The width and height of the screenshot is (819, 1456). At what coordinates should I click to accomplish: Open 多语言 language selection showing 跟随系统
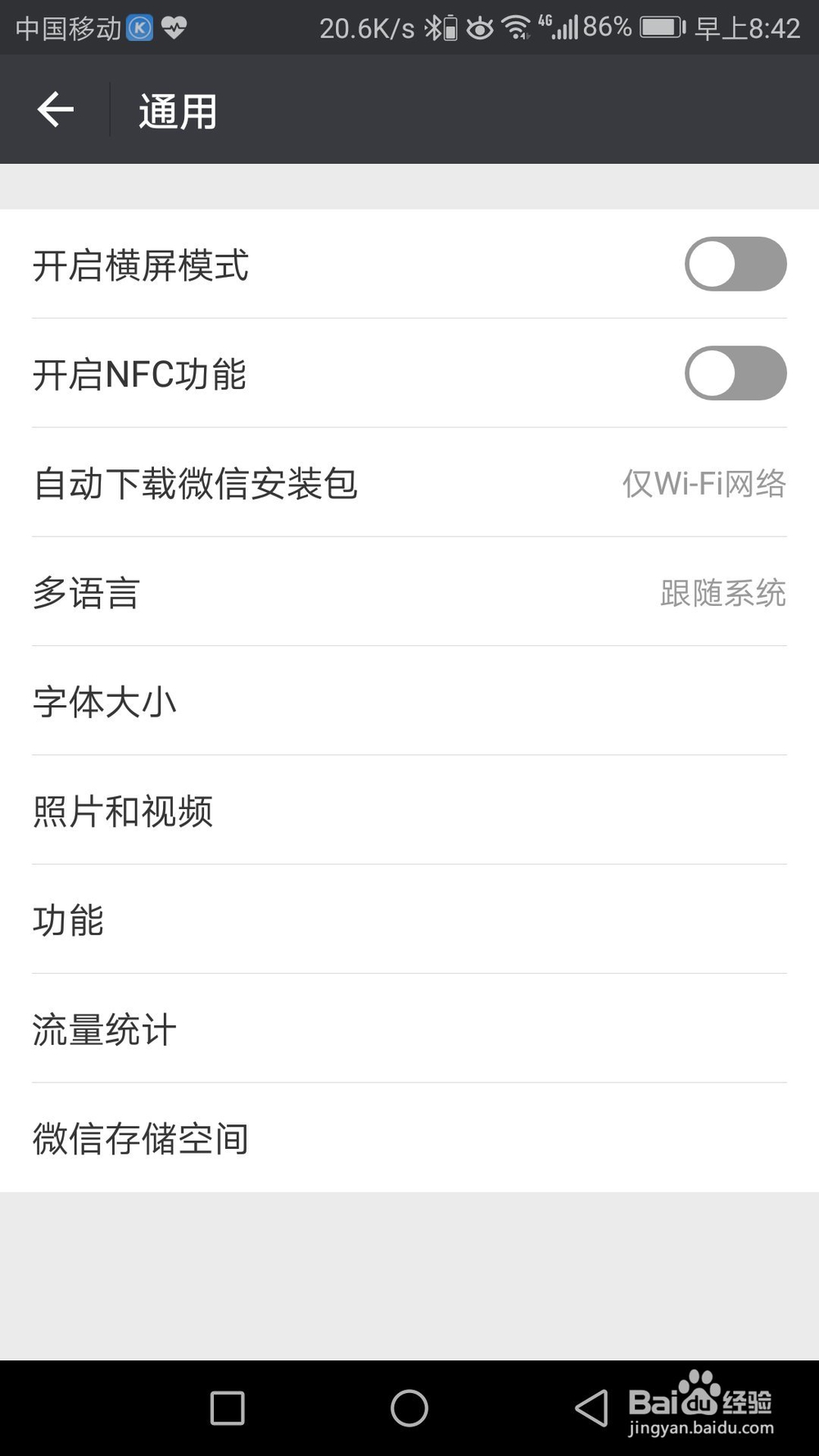coord(409,593)
